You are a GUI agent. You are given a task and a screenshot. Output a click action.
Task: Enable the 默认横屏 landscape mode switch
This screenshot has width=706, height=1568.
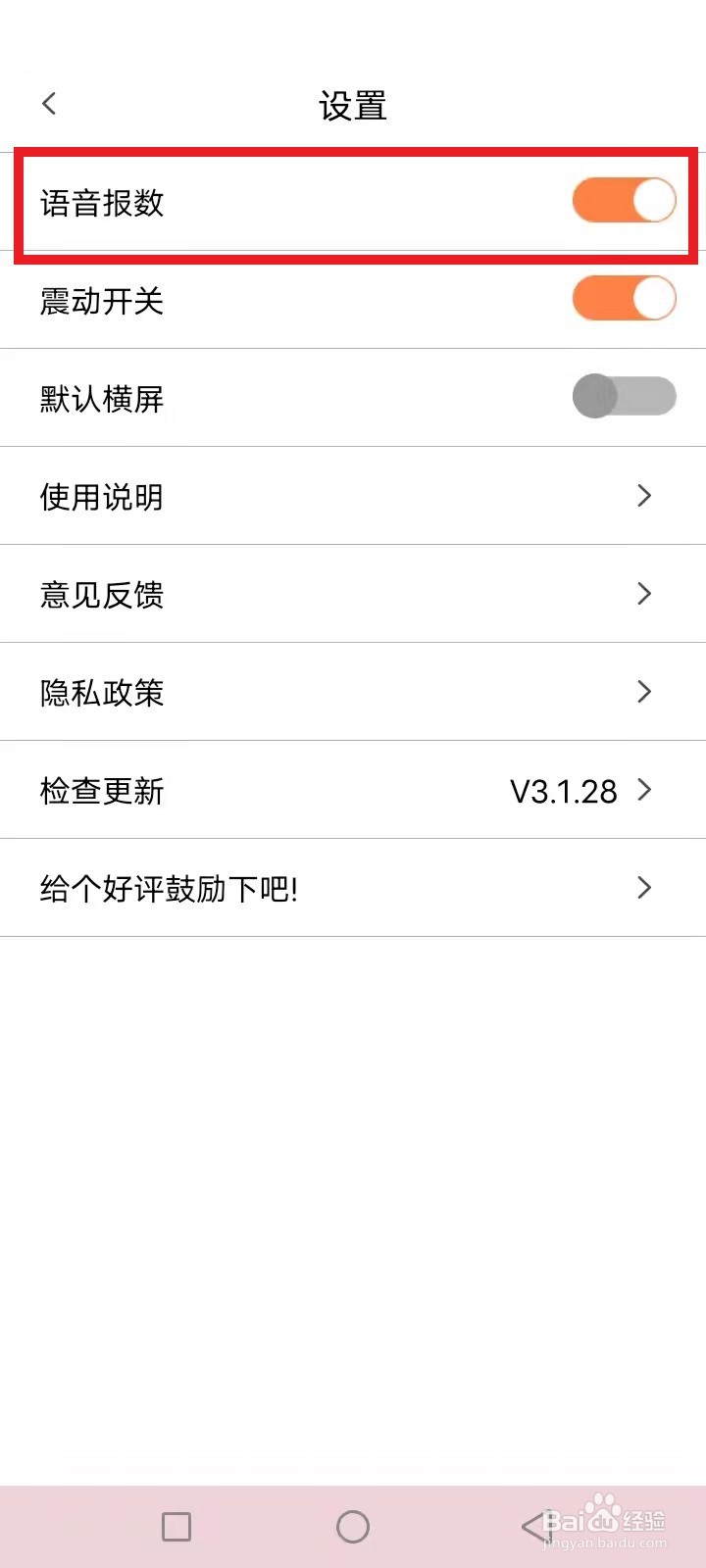pyautogui.click(x=626, y=397)
